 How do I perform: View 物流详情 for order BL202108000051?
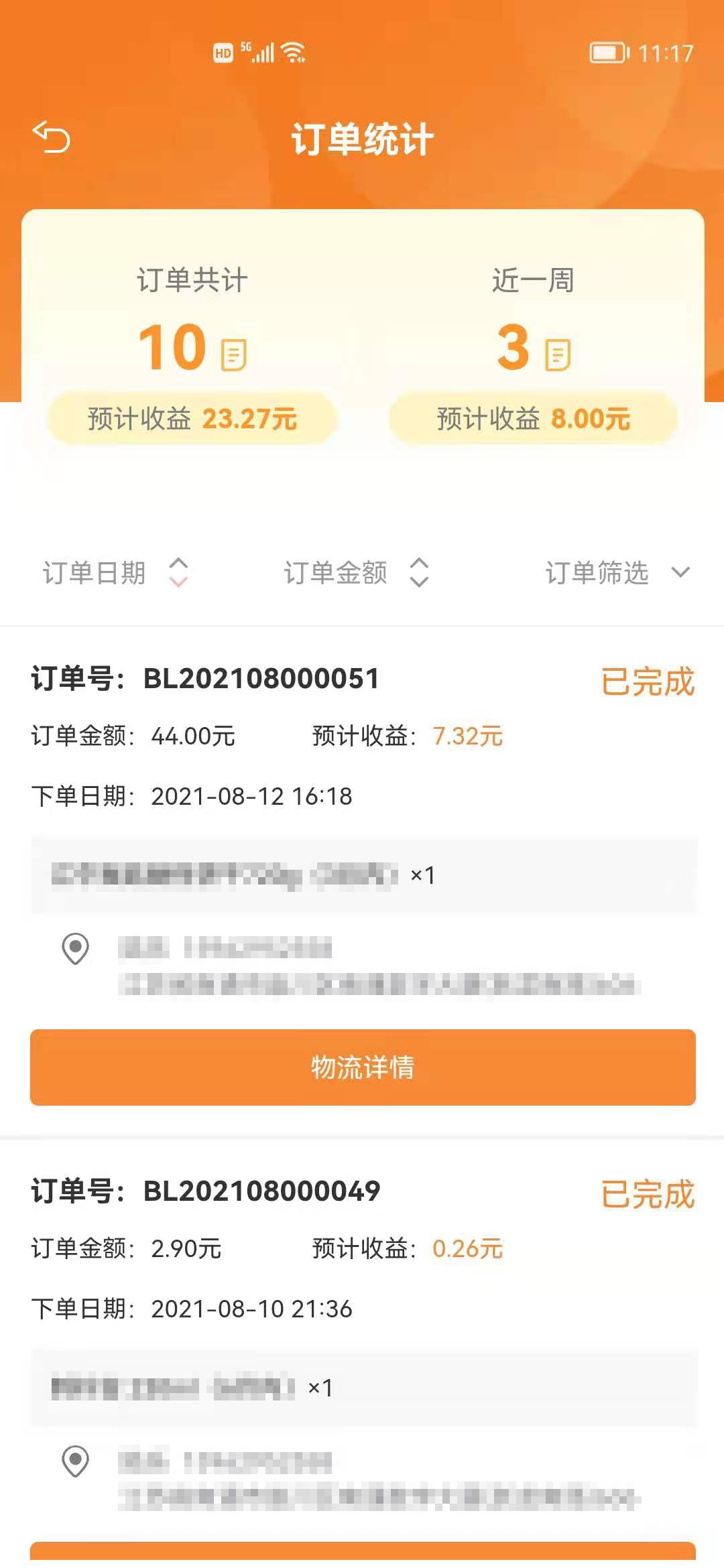point(363,1067)
